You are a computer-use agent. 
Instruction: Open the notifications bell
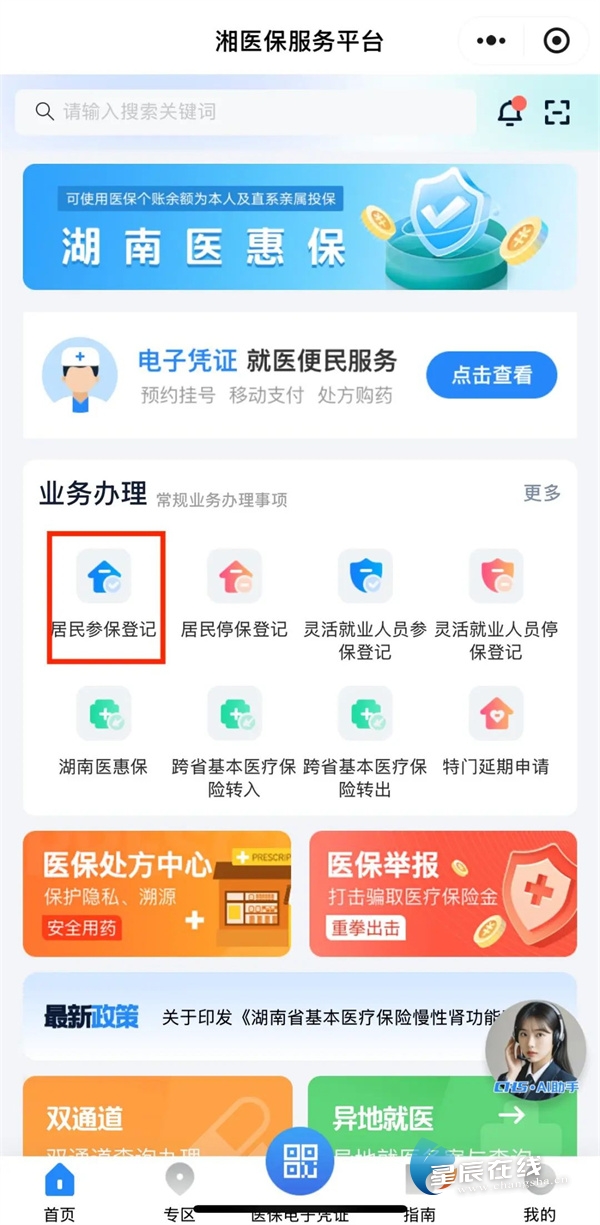pyautogui.click(x=510, y=112)
